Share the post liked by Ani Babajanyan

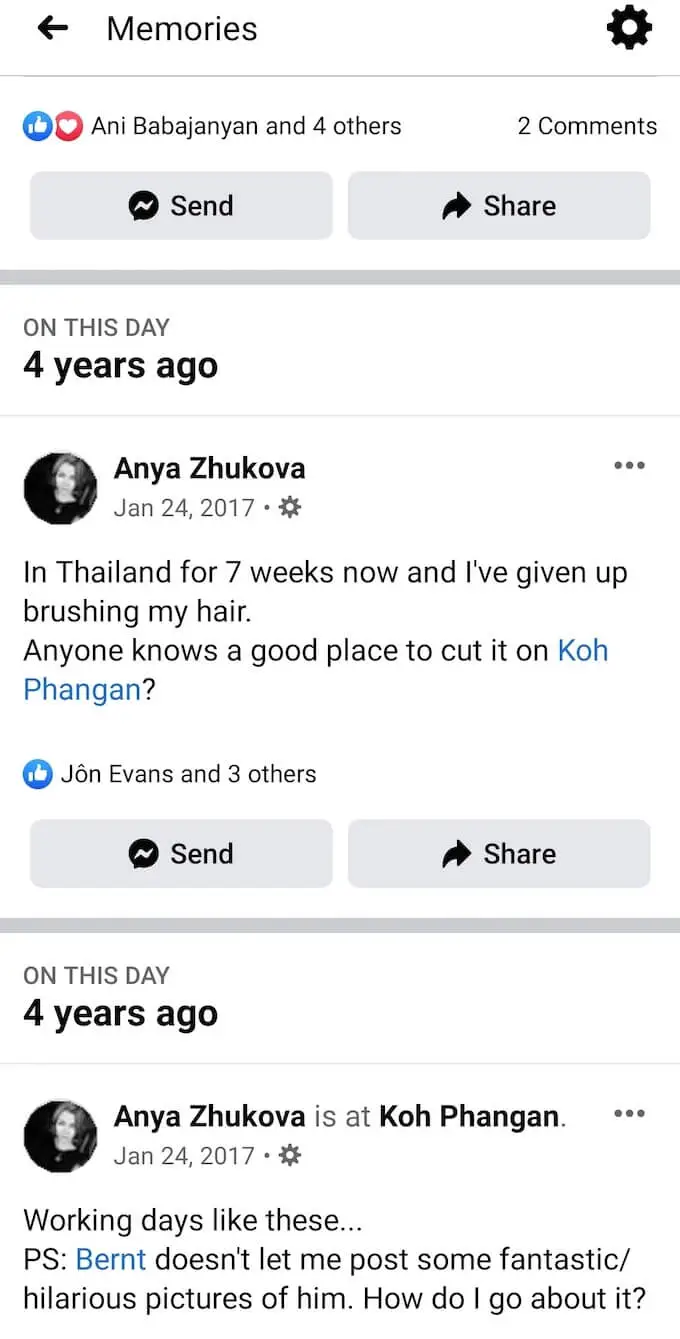pos(499,206)
